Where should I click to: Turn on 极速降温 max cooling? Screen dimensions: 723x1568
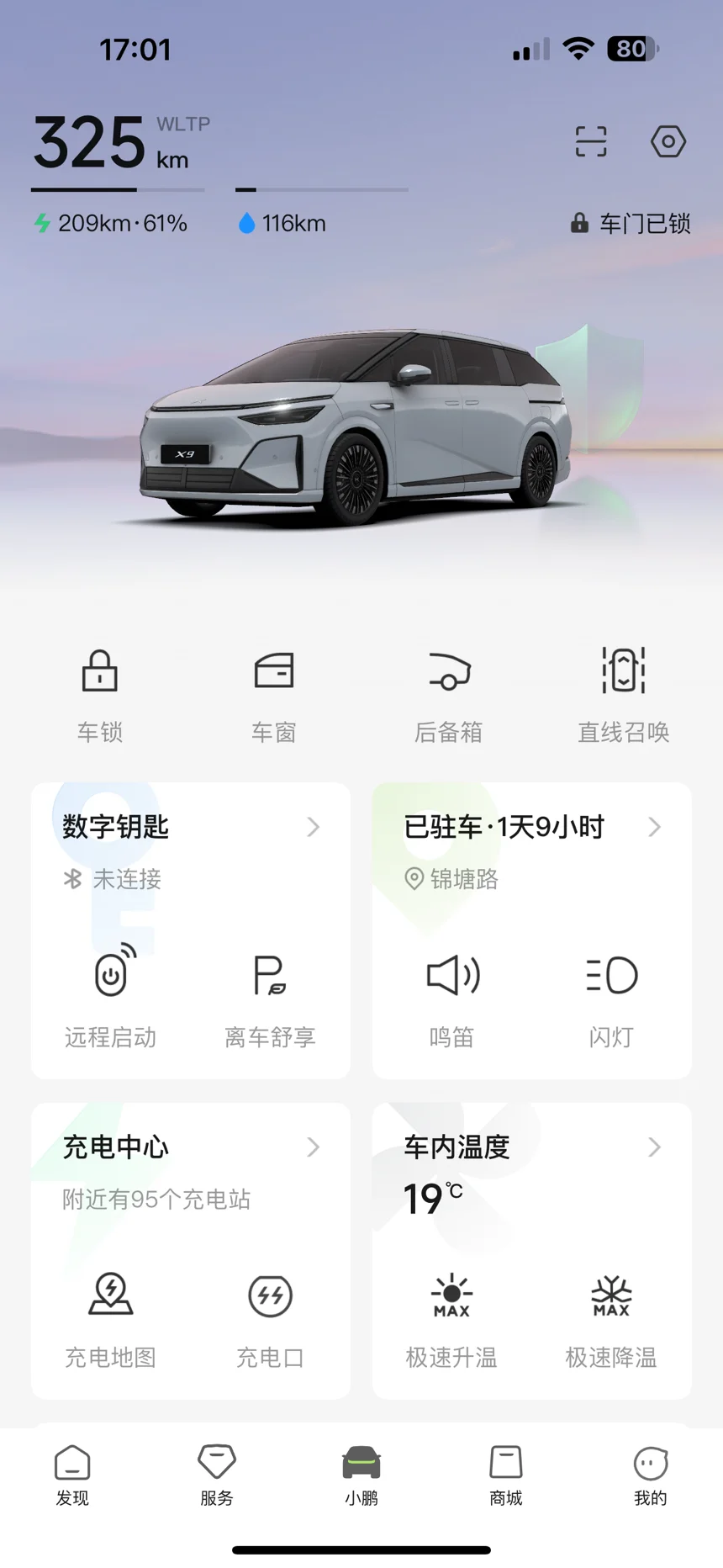tap(611, 1316)
